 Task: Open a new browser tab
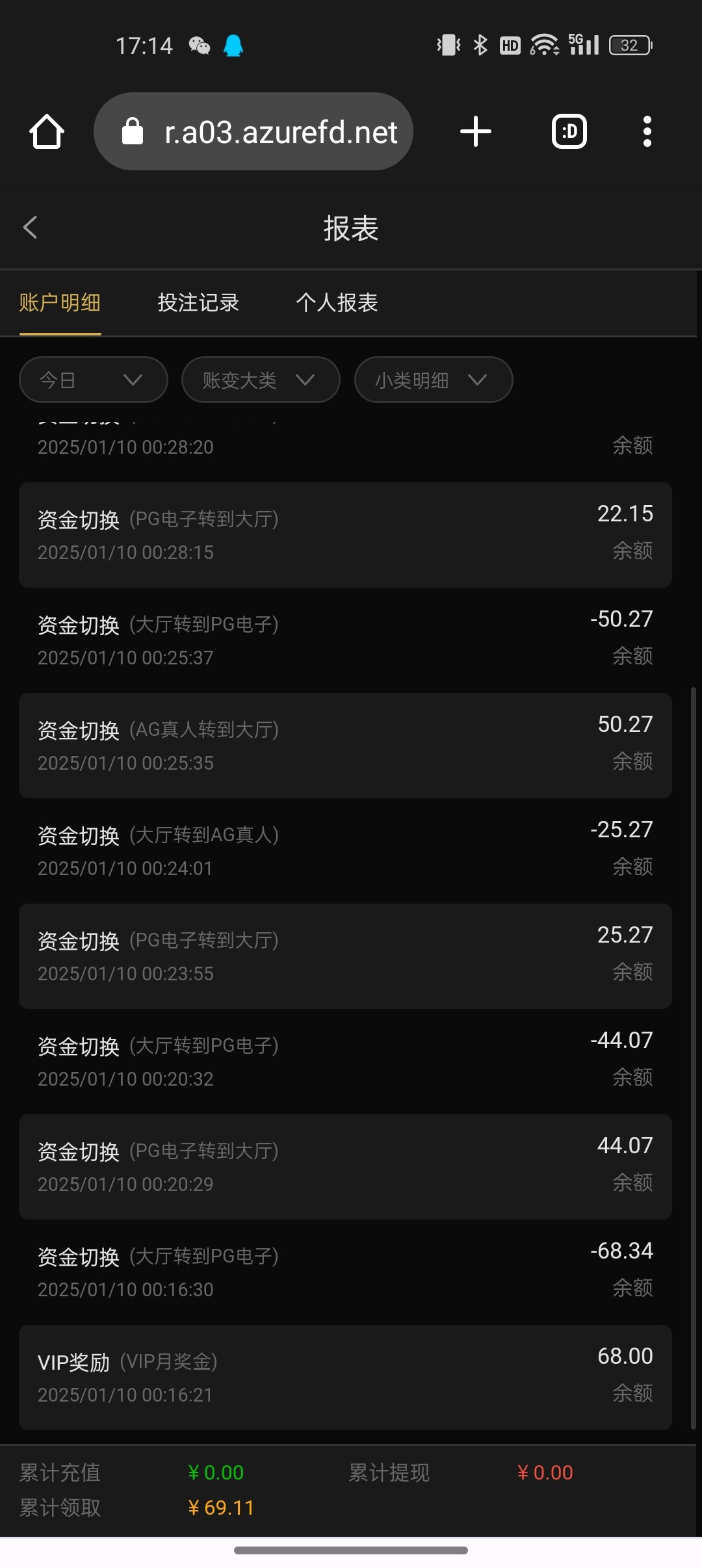[476, 131]
